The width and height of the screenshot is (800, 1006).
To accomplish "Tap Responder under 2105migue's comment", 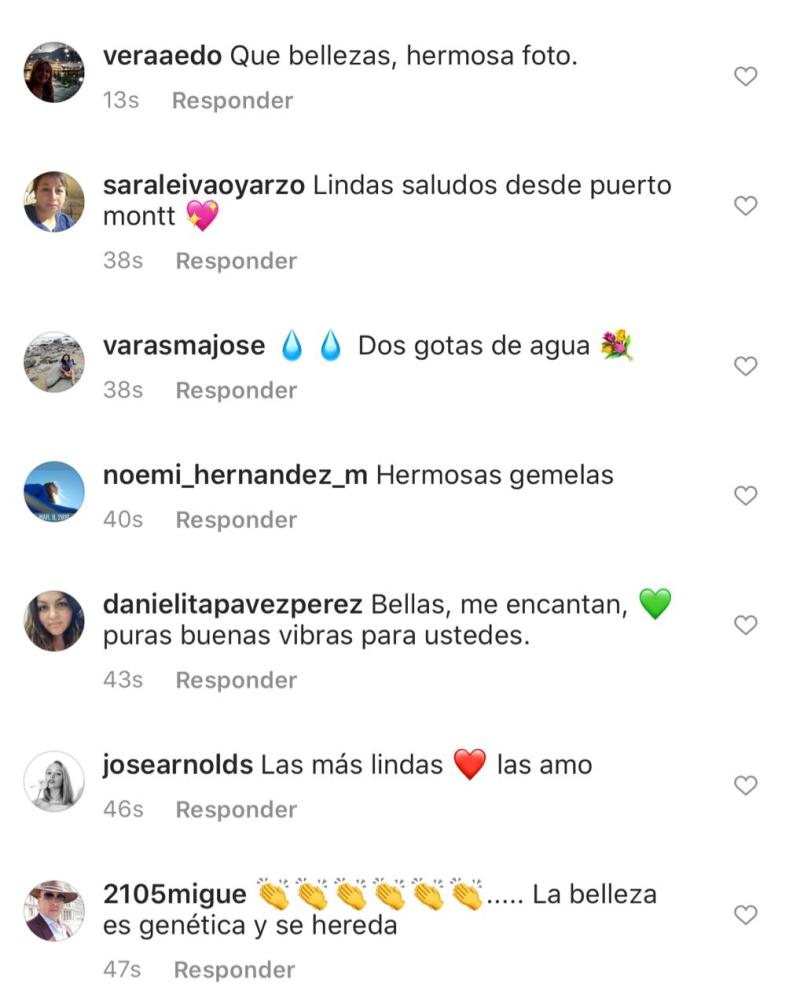I will [232, 968].
